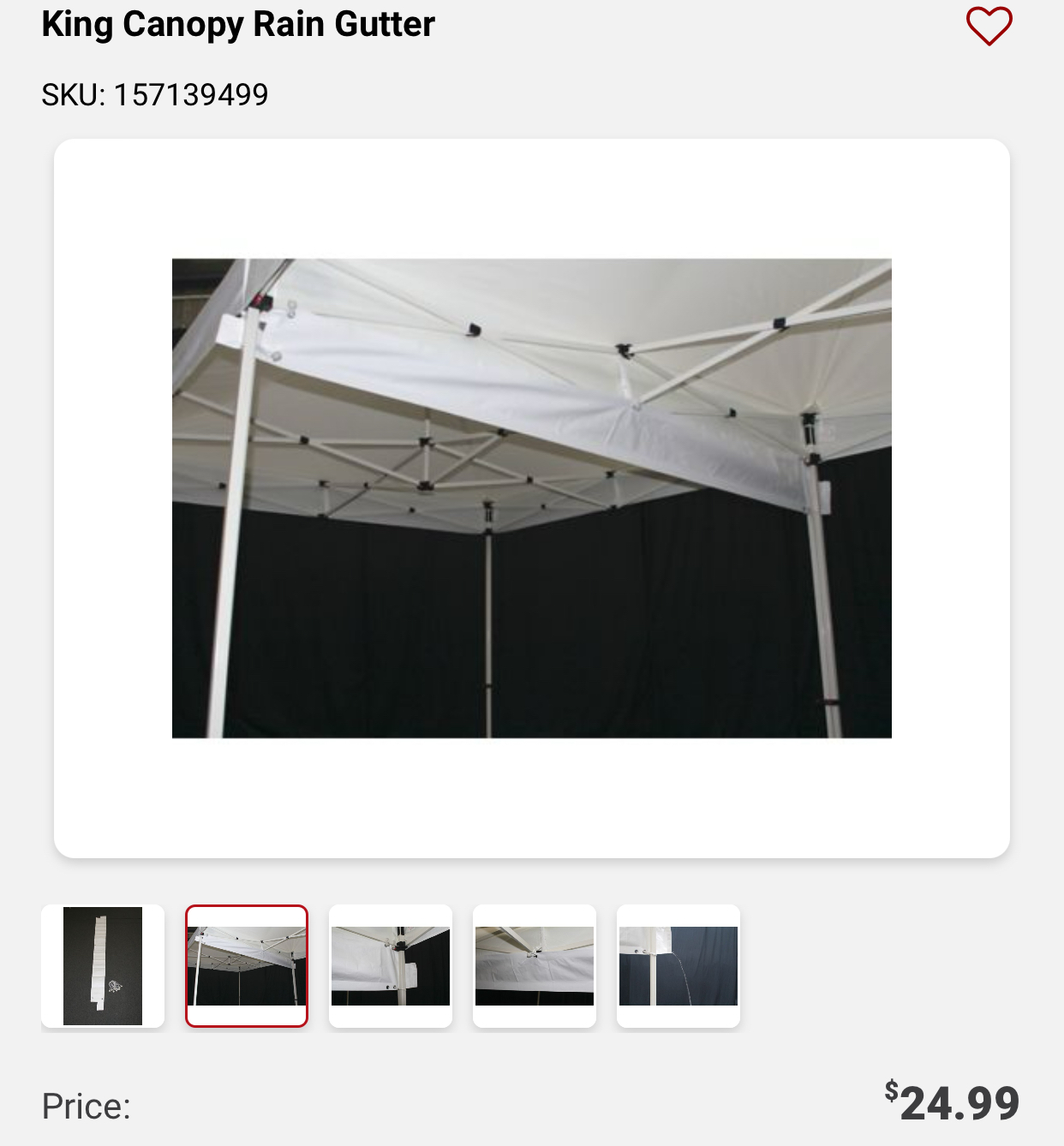Image resolution: width=1064 pixels, height=1146 pixels.
Task: Choose the fifth thumbnail with water draining
Action: tap(678, 965)
